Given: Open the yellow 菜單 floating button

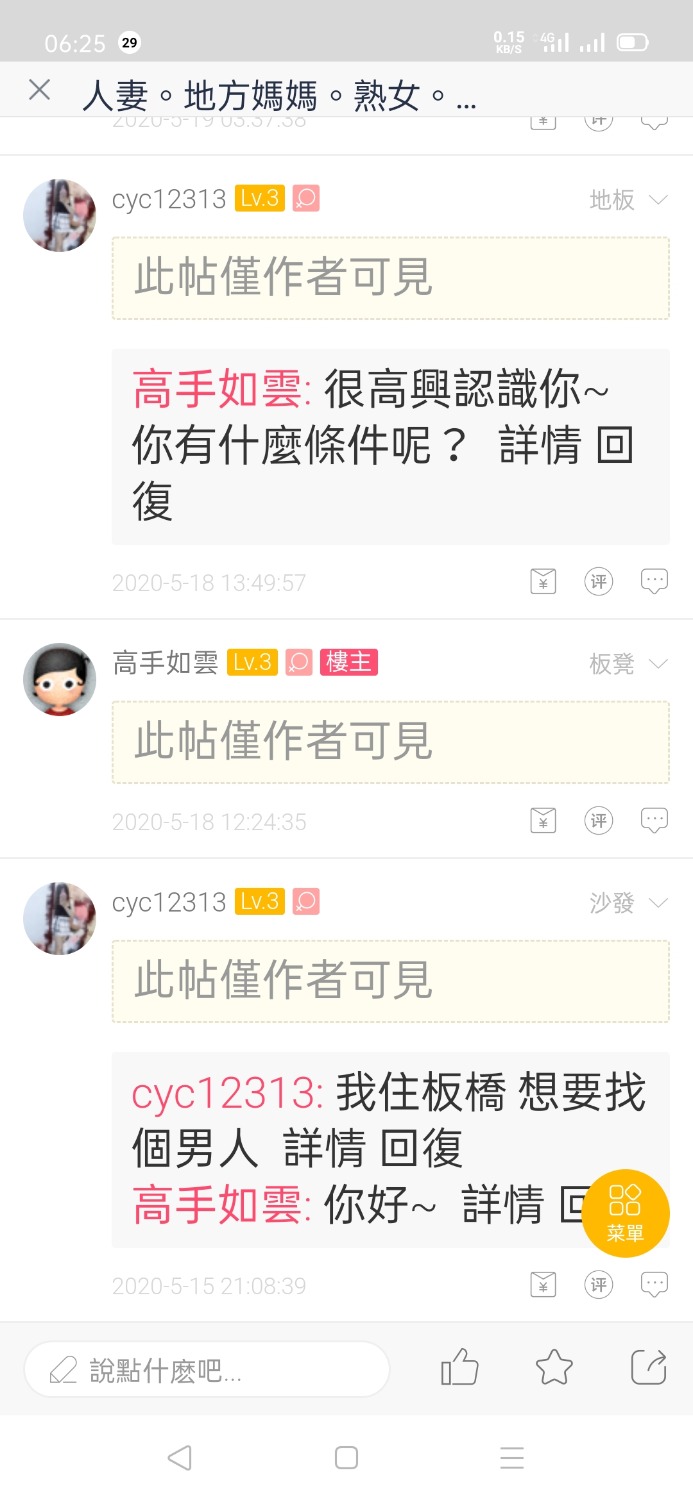Looking at the screenshot, I should [625, 1213].
